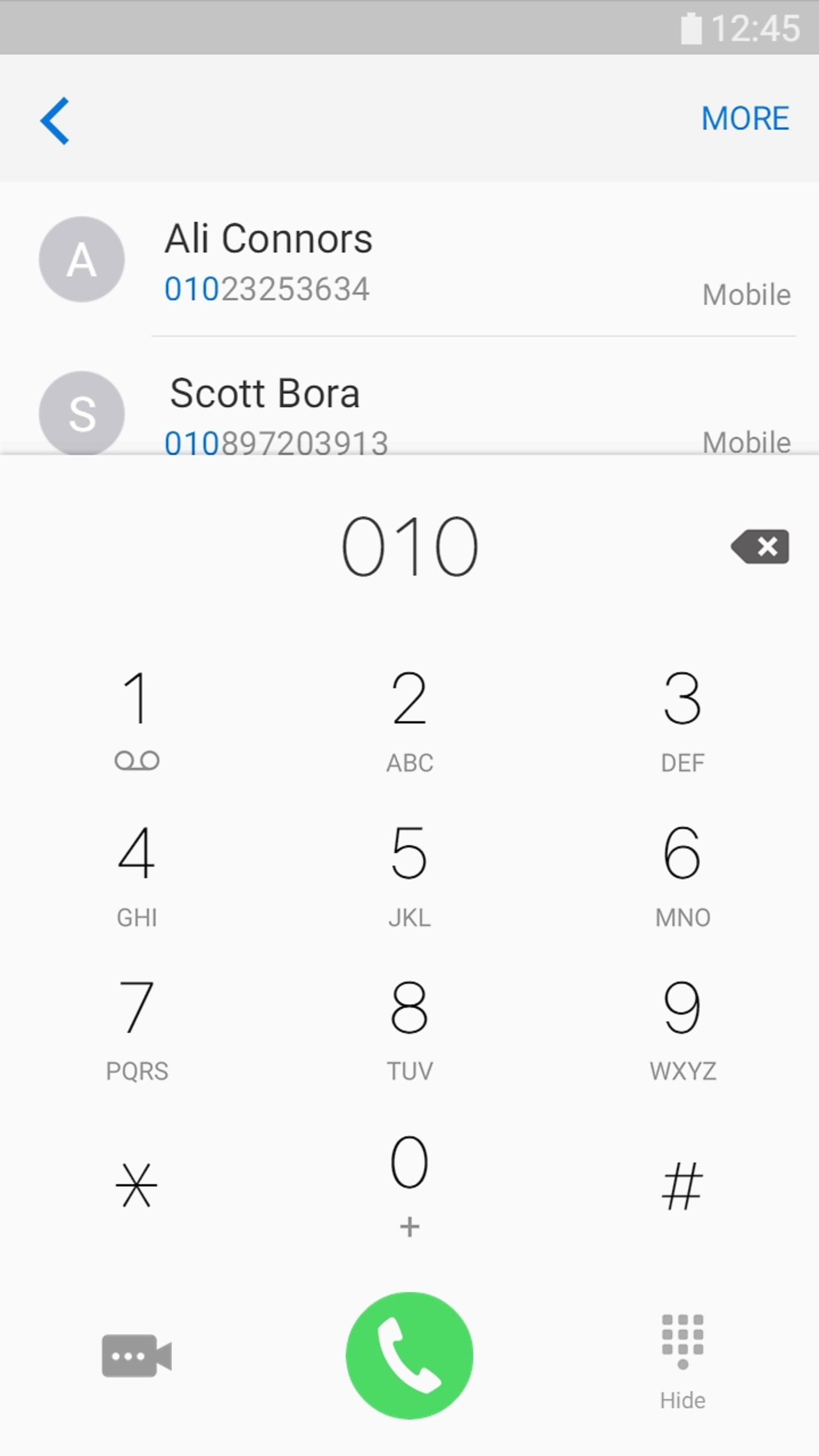Screen dimensions: 819x1456
Task: Open the MORE menu
Action: click(x=744, y=119)
